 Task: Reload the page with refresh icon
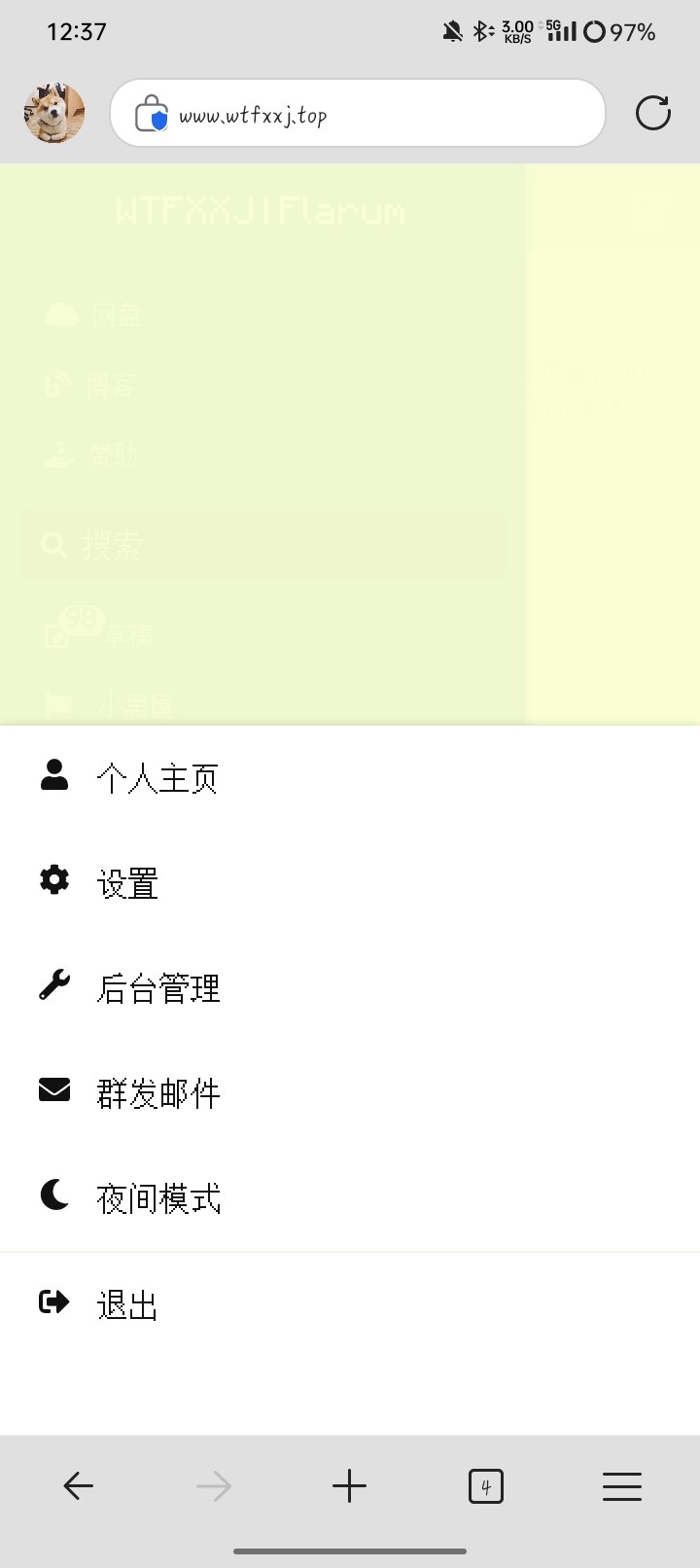pyautogui.click(x=653, y=113)
